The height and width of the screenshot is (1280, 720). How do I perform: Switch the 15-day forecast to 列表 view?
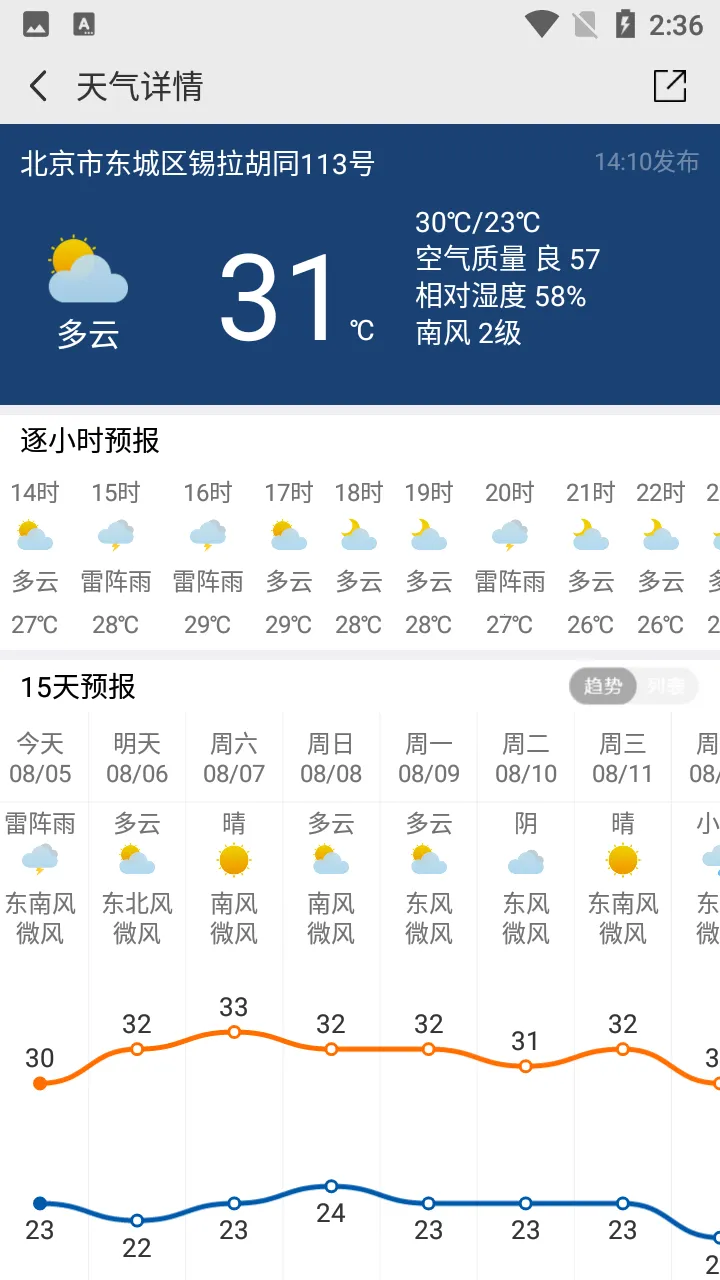(666, 686)
